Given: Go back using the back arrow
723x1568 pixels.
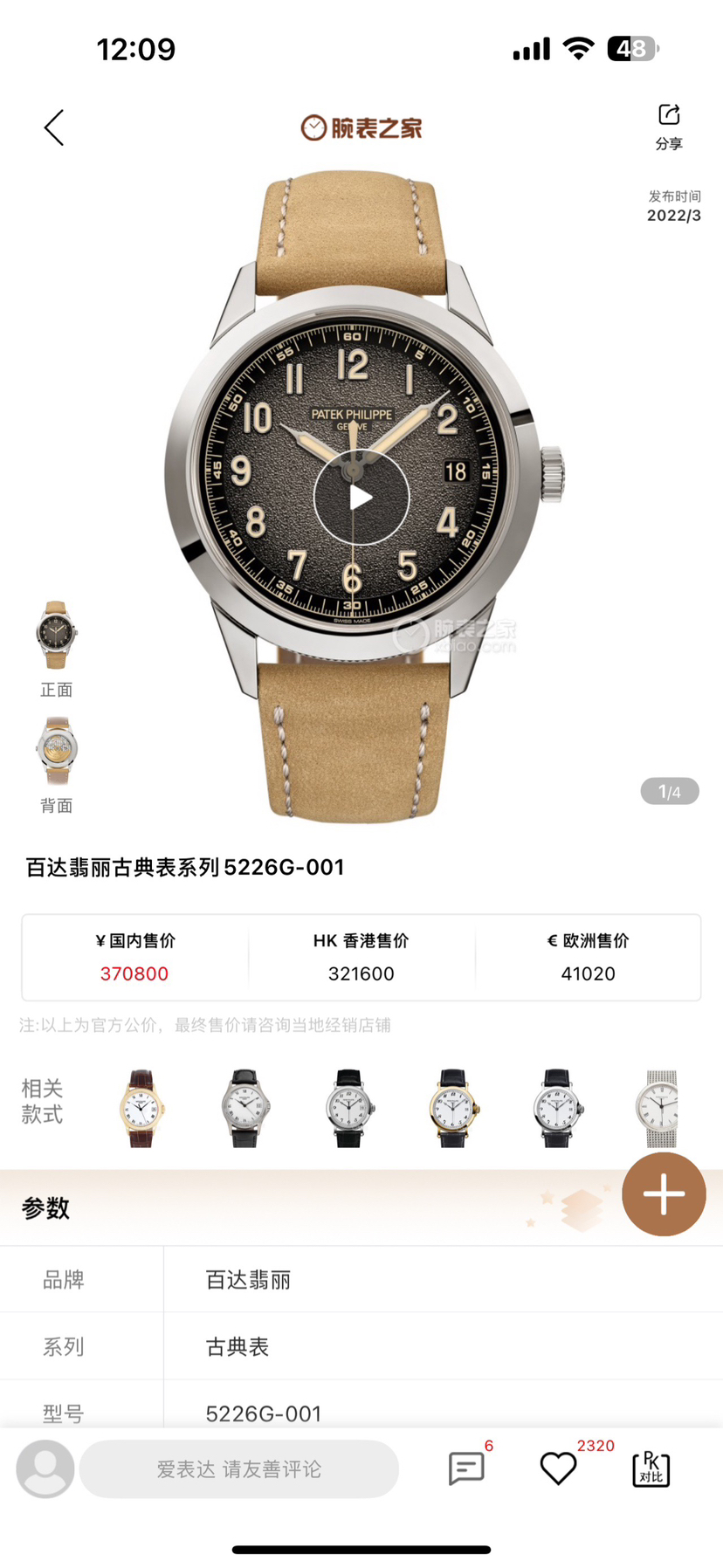Looking at the screenshot, I should [54, 127].
